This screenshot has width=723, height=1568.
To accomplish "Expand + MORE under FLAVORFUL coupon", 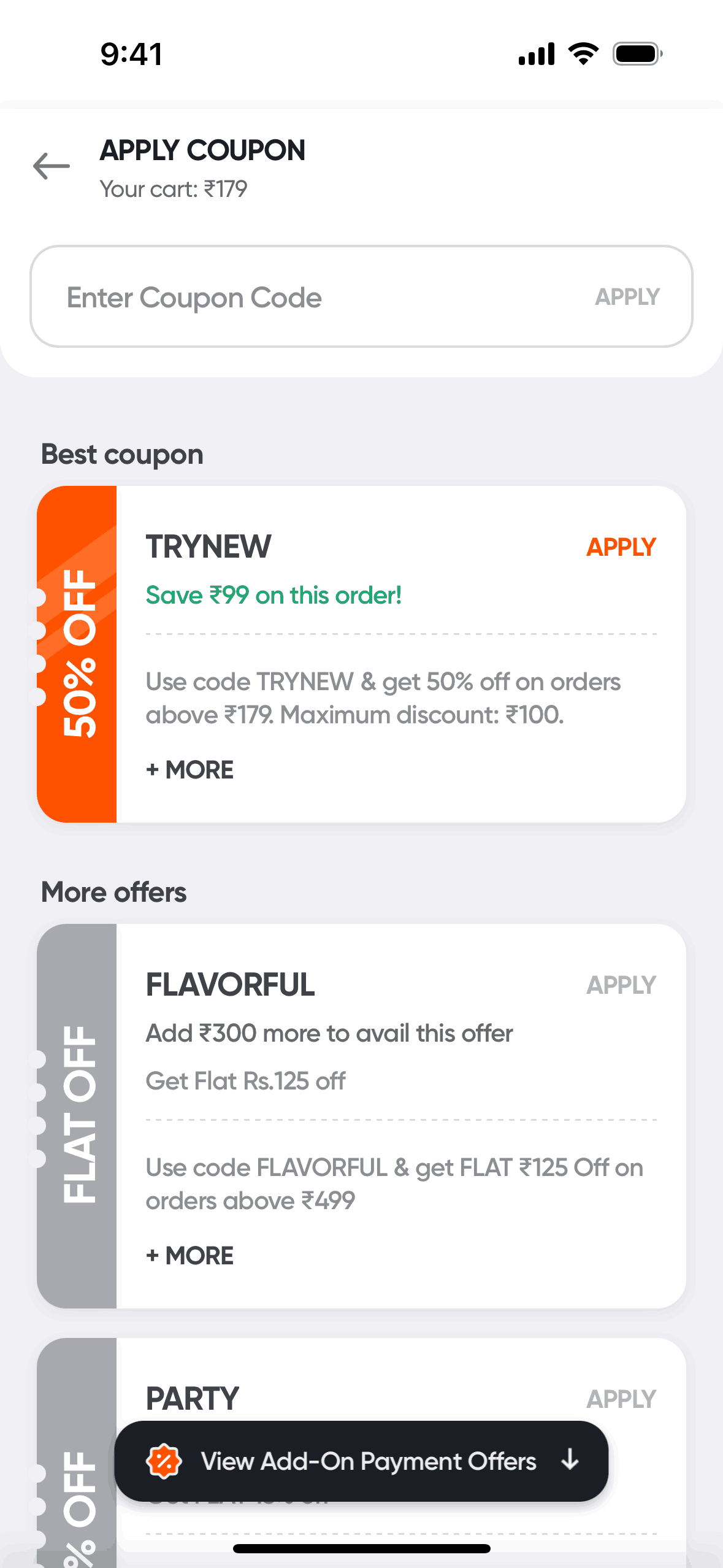I will pos(190,1256).
